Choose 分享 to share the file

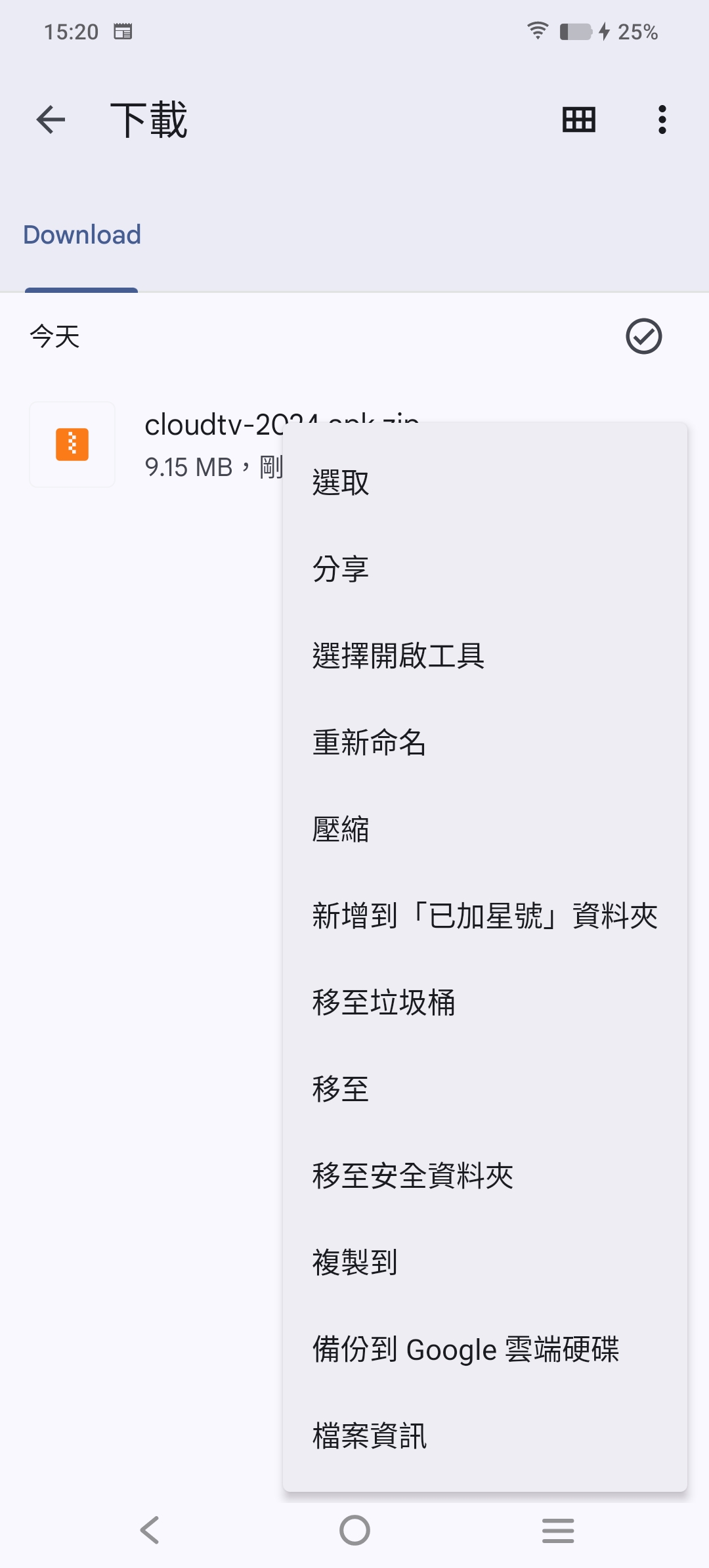(341, 569)
